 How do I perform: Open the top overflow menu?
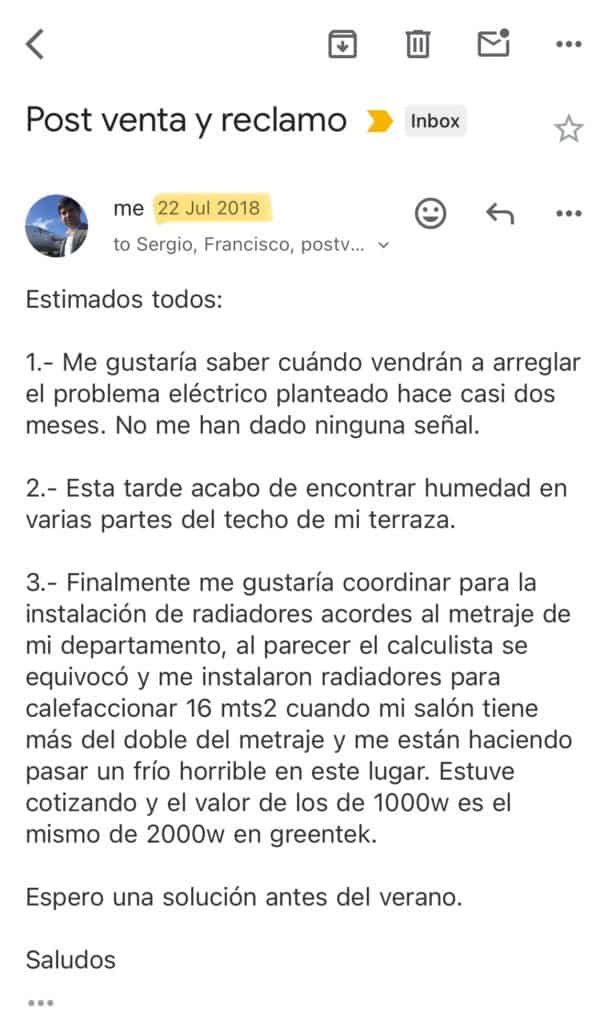568,44
